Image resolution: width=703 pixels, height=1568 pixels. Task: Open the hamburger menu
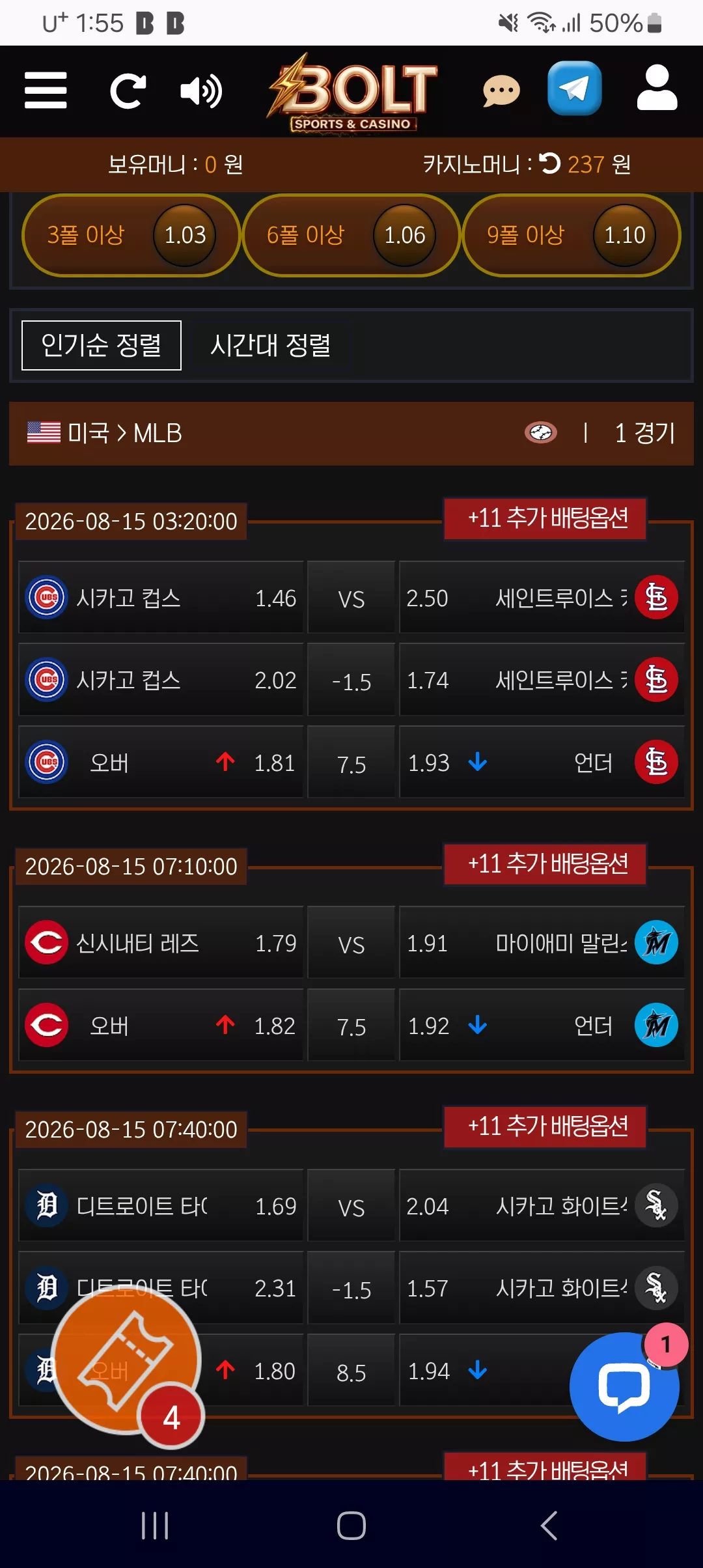[46, 90]
